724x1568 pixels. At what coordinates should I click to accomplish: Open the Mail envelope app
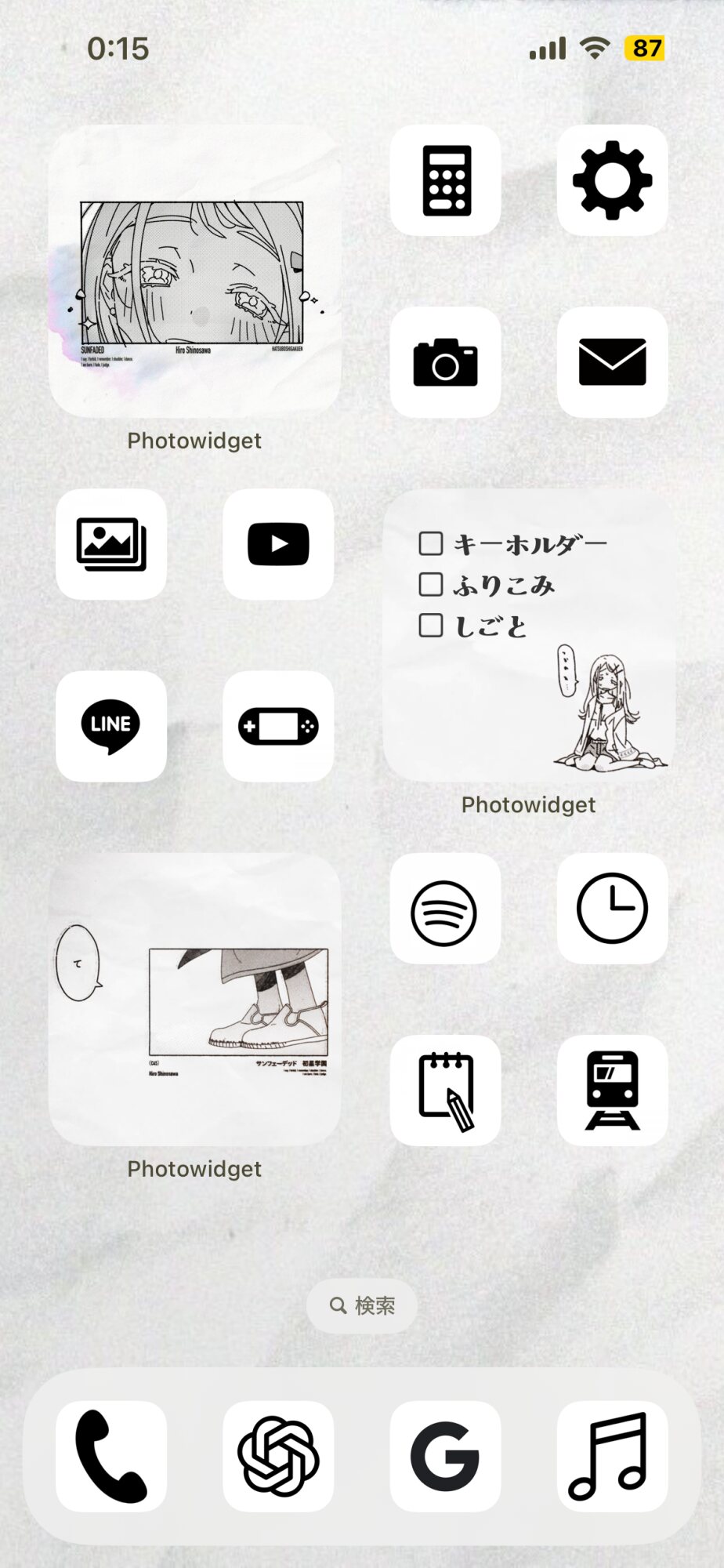(612, 362)
